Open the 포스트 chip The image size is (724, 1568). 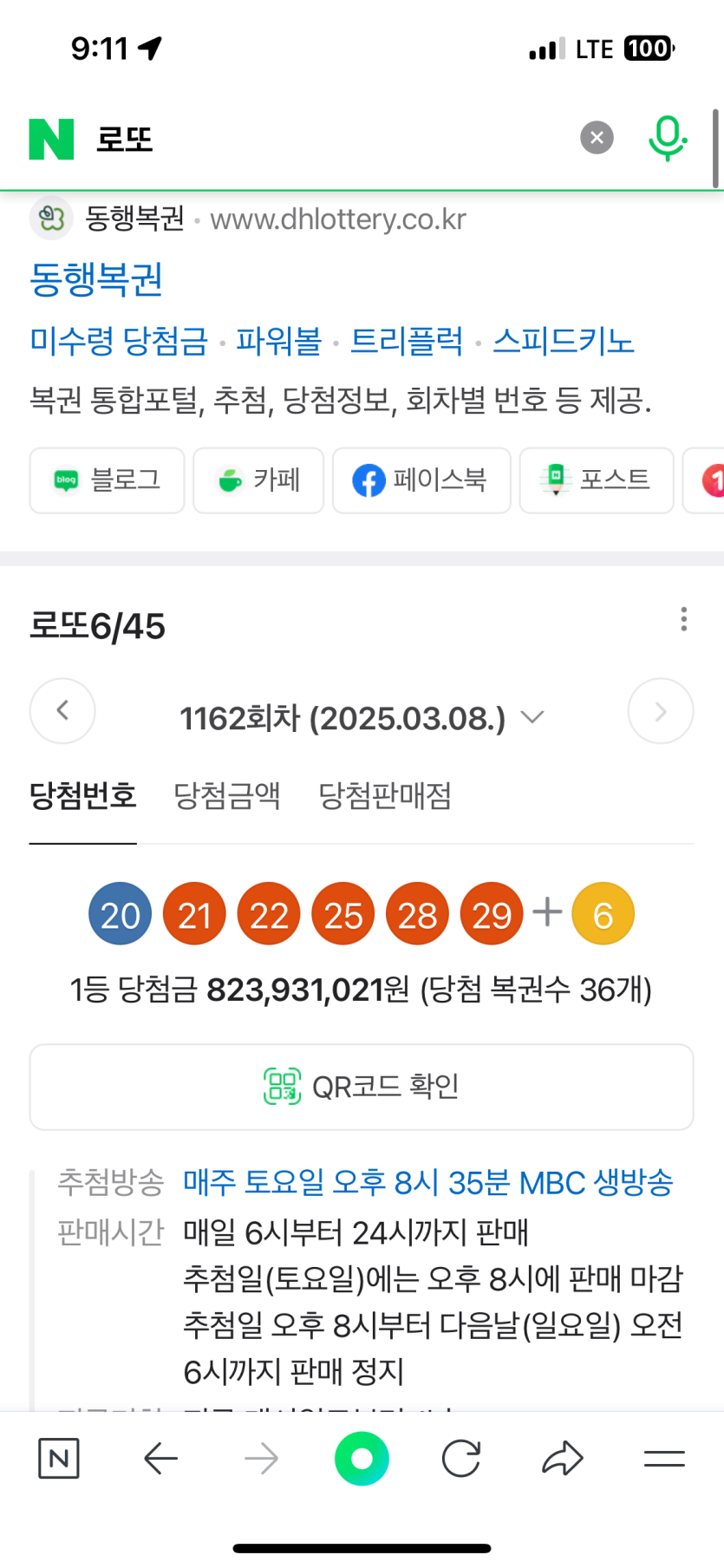pyautogui.click(x=597, y=480)
